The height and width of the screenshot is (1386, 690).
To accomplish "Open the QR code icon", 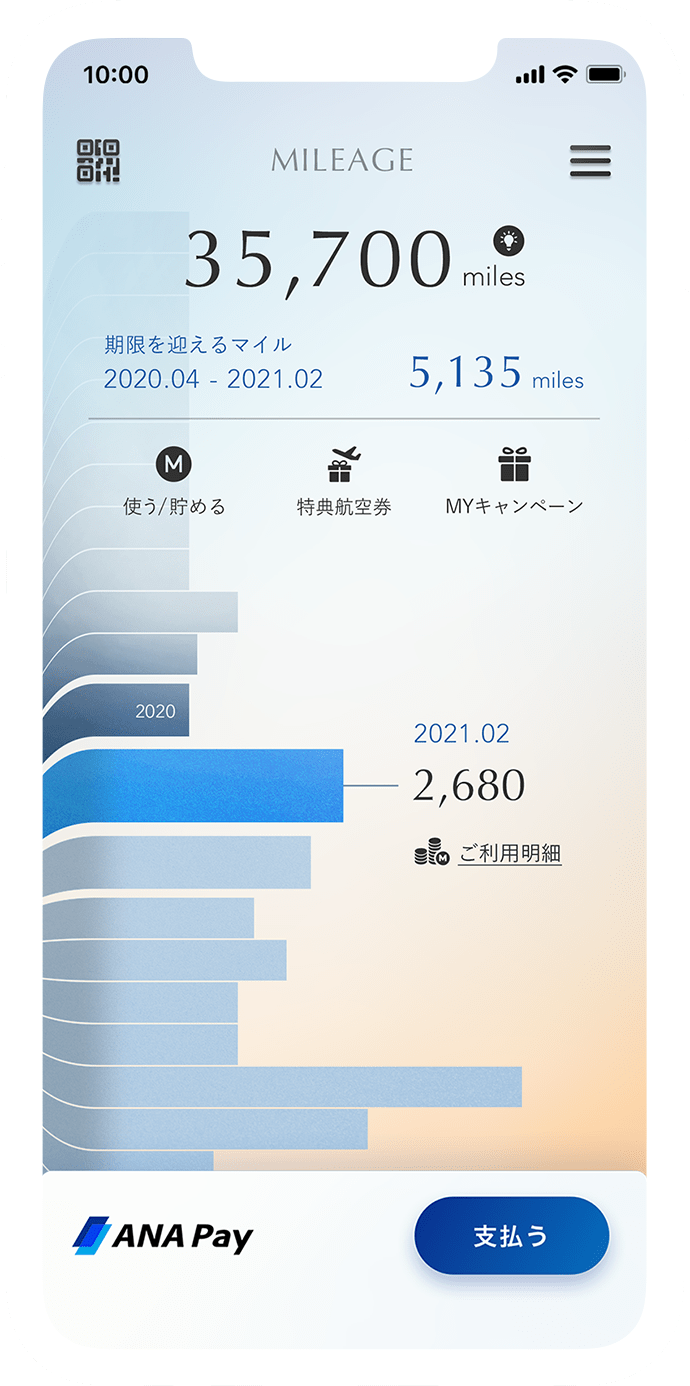I will pyautogui.click(x=98, y=161).
